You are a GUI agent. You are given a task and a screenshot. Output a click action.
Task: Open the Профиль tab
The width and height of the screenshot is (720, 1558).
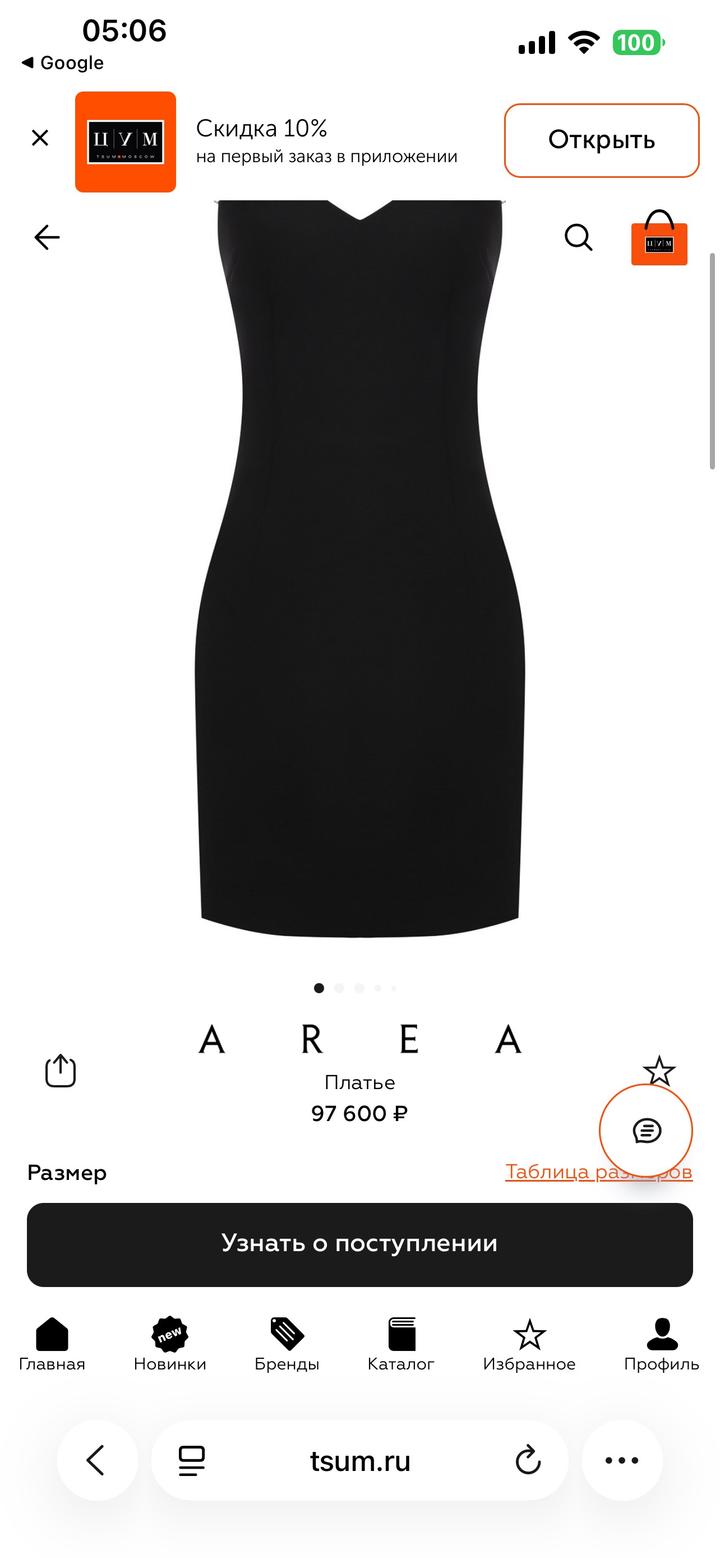[x=661, y=1344]
